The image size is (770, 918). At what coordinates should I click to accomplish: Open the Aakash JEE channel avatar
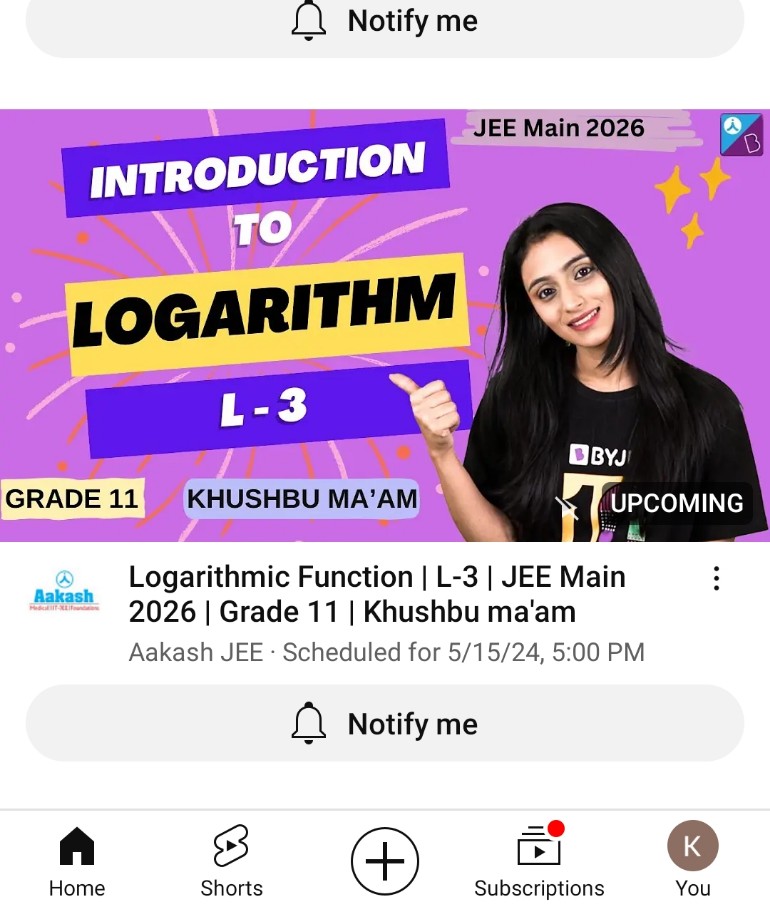point(65,593)
